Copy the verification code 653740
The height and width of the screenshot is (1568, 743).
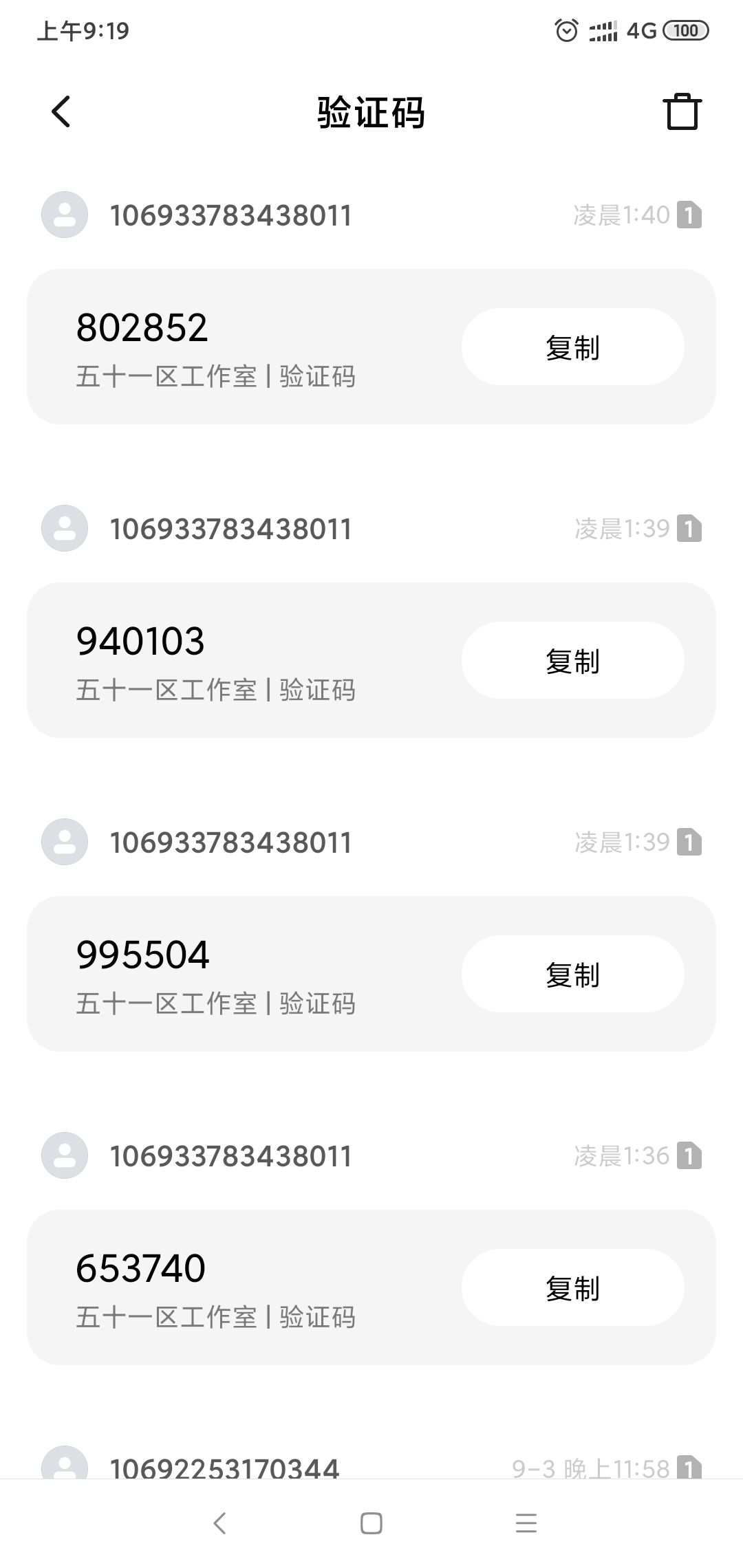[572, 1288]
